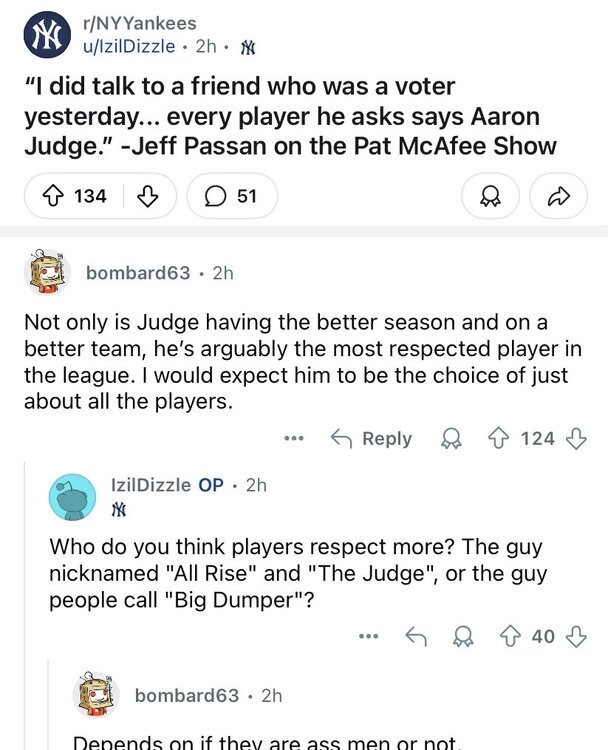608x750 pixels.
Task: Downvote bombard63's comment with 124 votes
Action: click(575, 438)
